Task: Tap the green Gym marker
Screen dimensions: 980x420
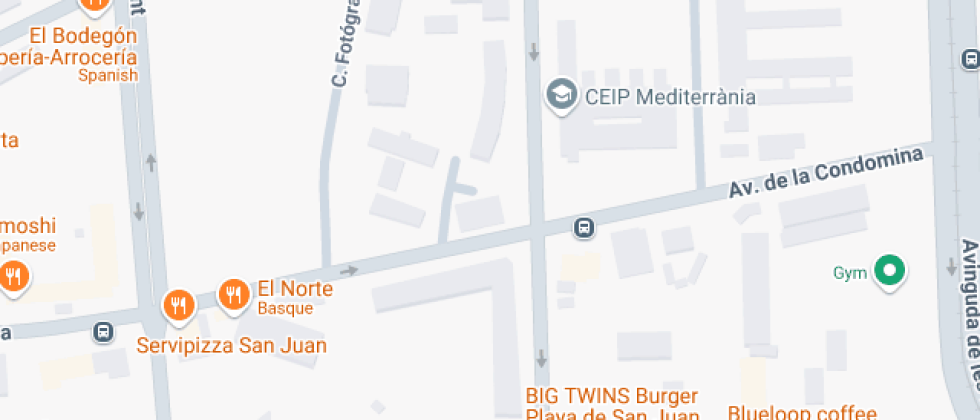Action: tap(888, 270)
